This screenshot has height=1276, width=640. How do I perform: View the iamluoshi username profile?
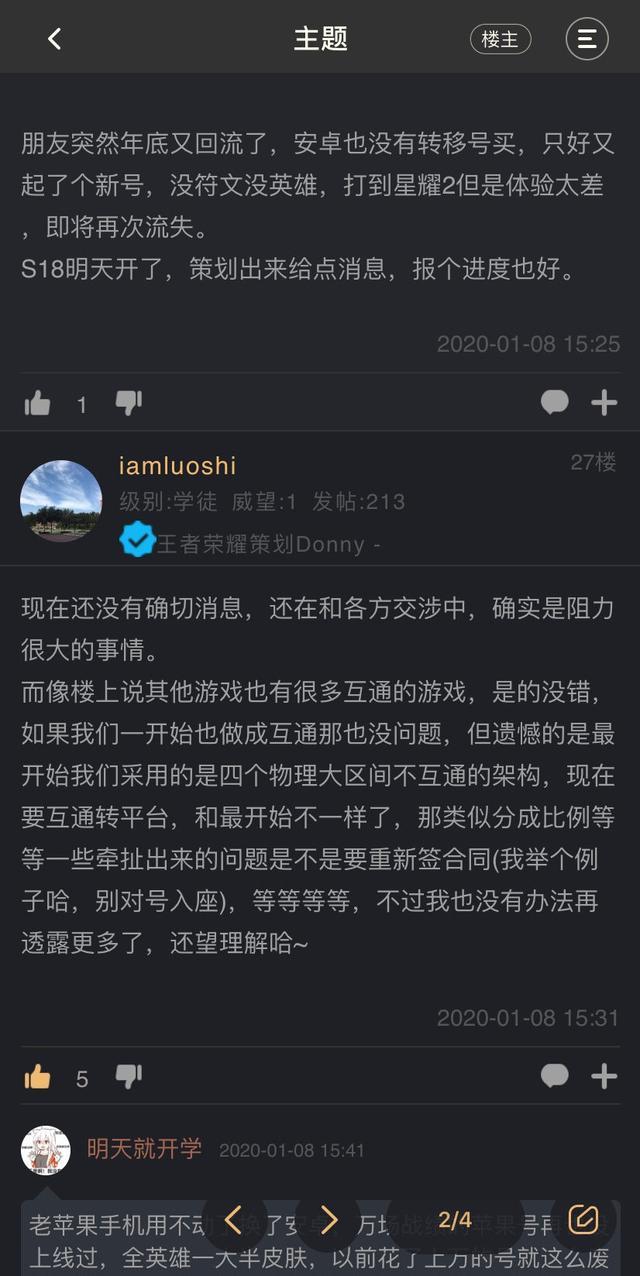177,466
